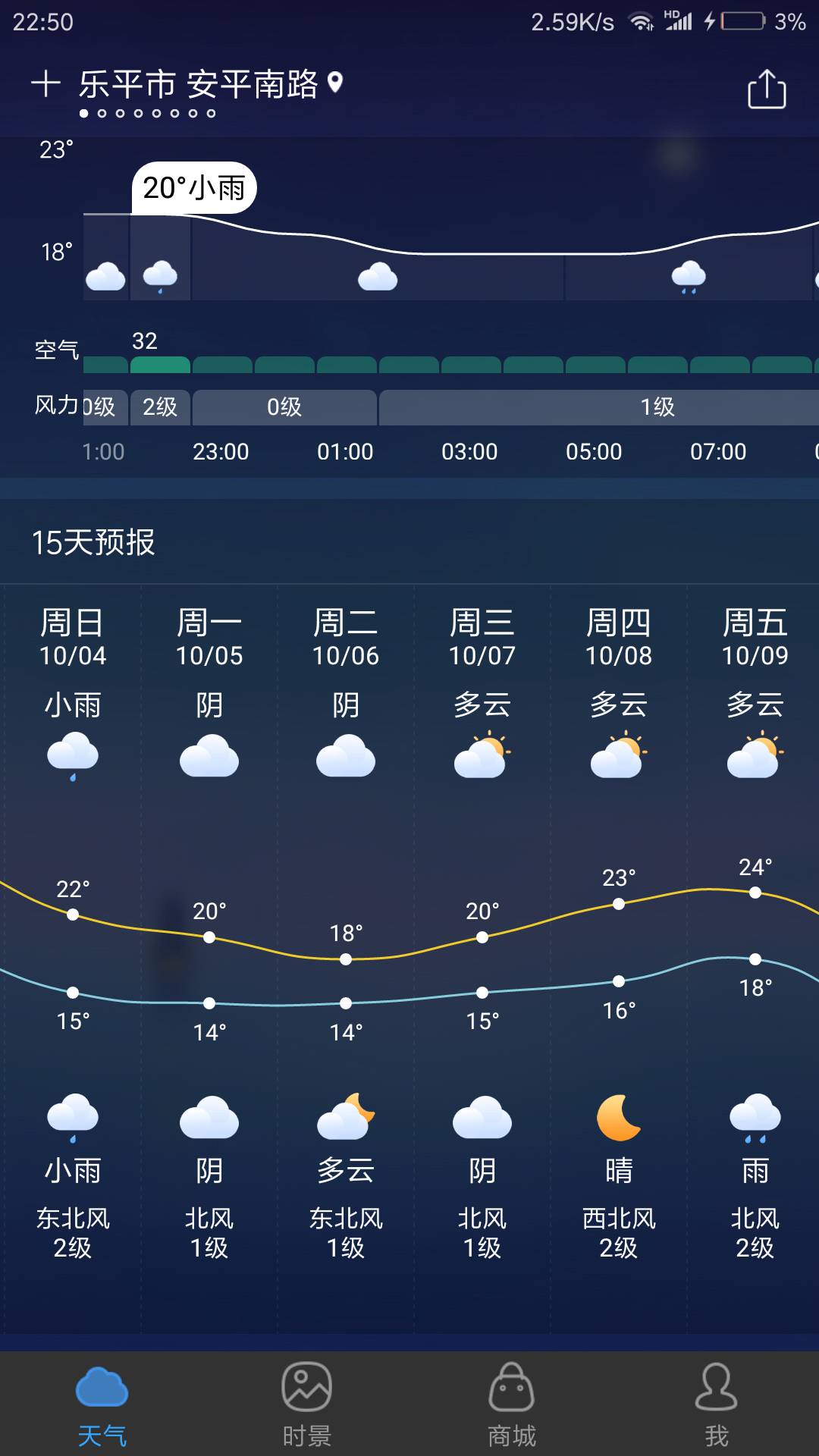Viewport: 819px width, 1456px height.
Task: Add a new city with plus icon
Action: pyautogui.click(x=45, y=83)
